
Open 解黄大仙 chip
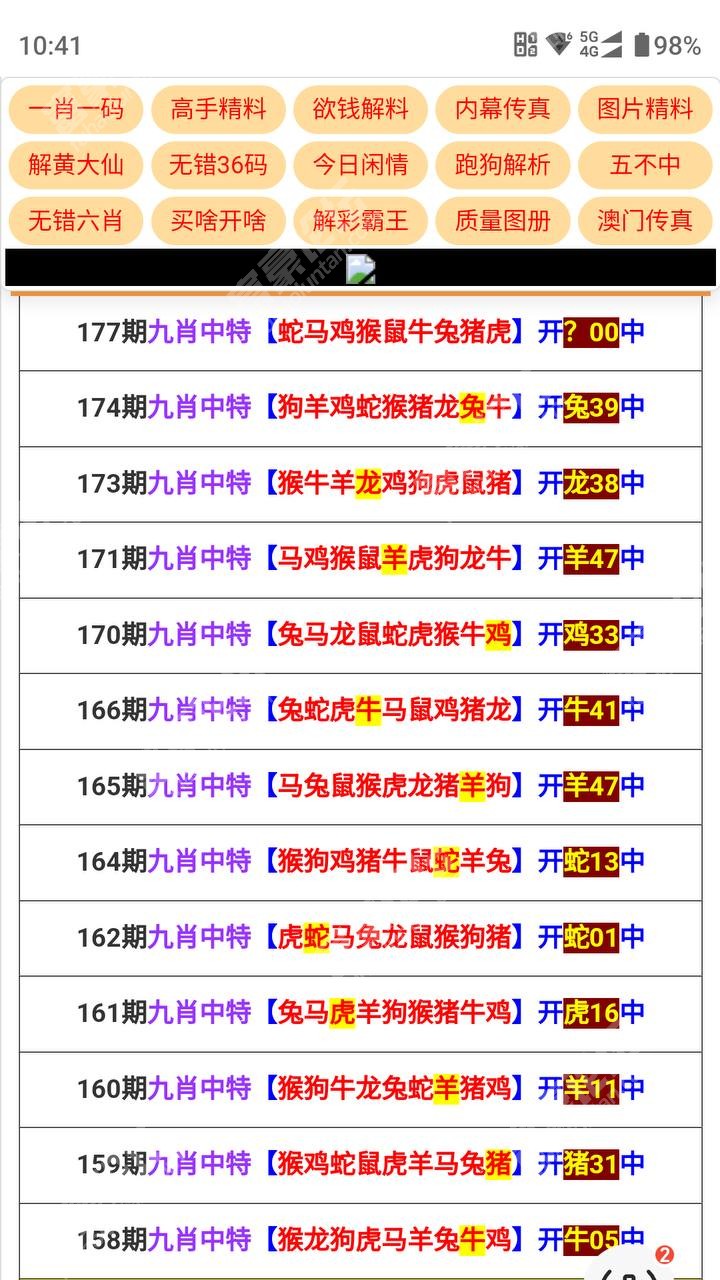[76, 165]
